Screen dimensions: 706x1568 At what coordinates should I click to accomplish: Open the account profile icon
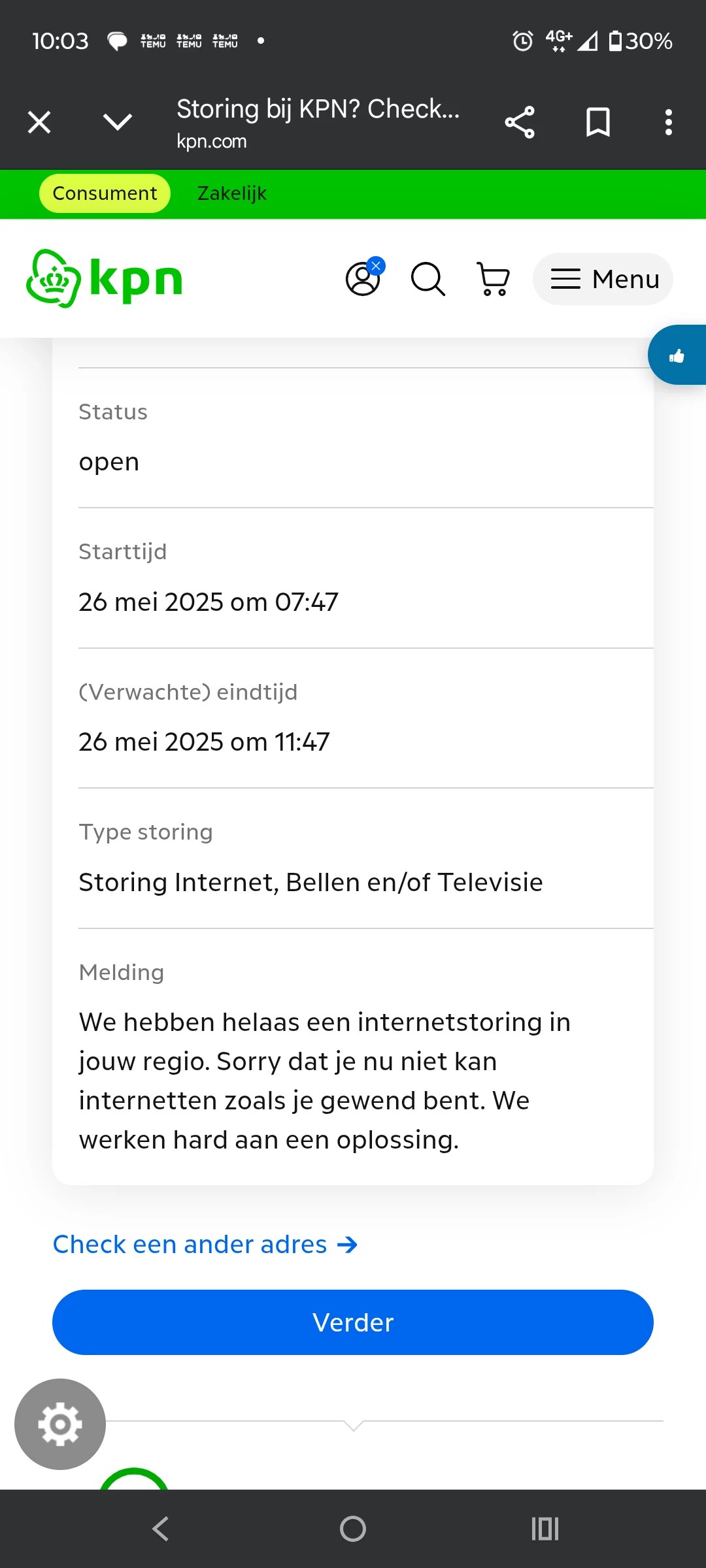[x=363, y=279]
